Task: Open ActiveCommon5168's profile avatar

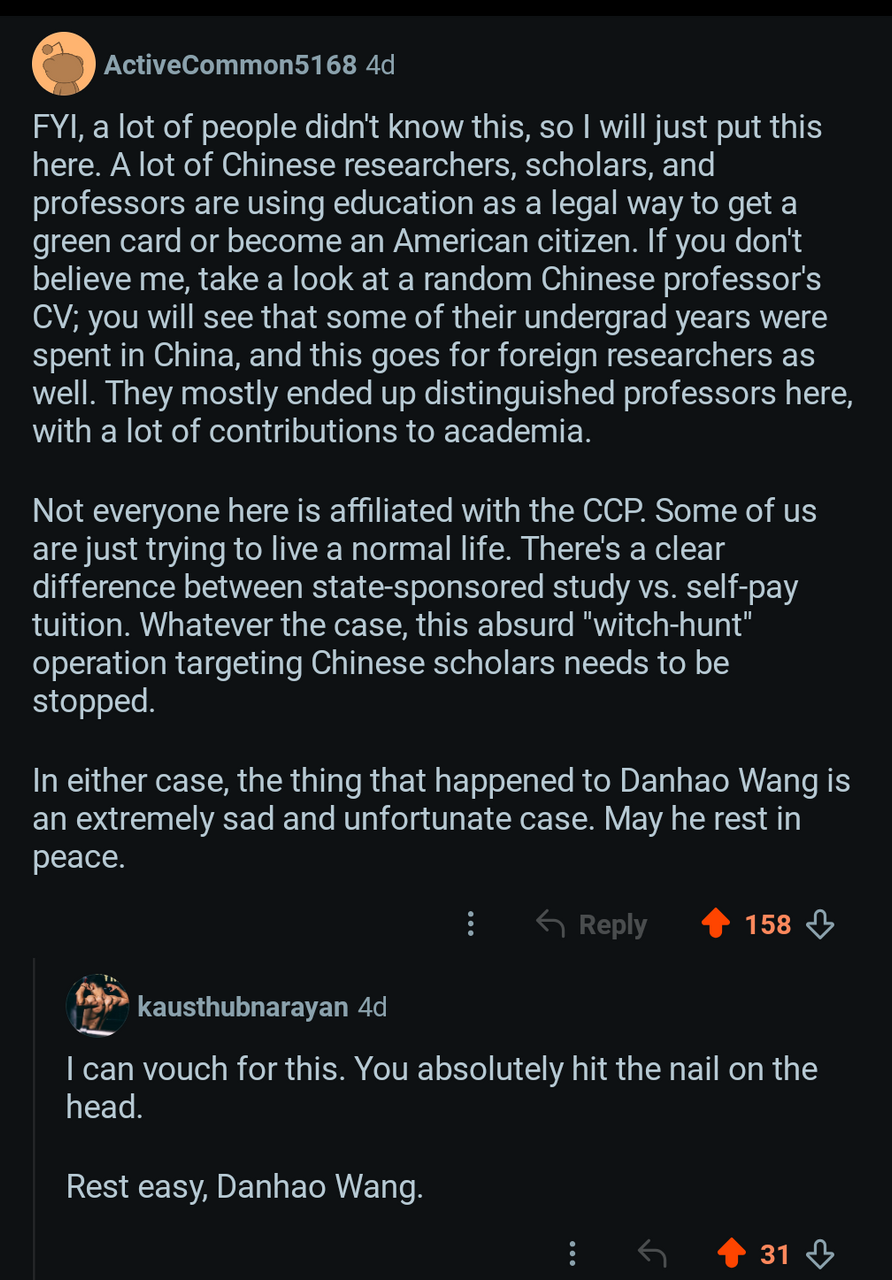Action: point(63,64)
